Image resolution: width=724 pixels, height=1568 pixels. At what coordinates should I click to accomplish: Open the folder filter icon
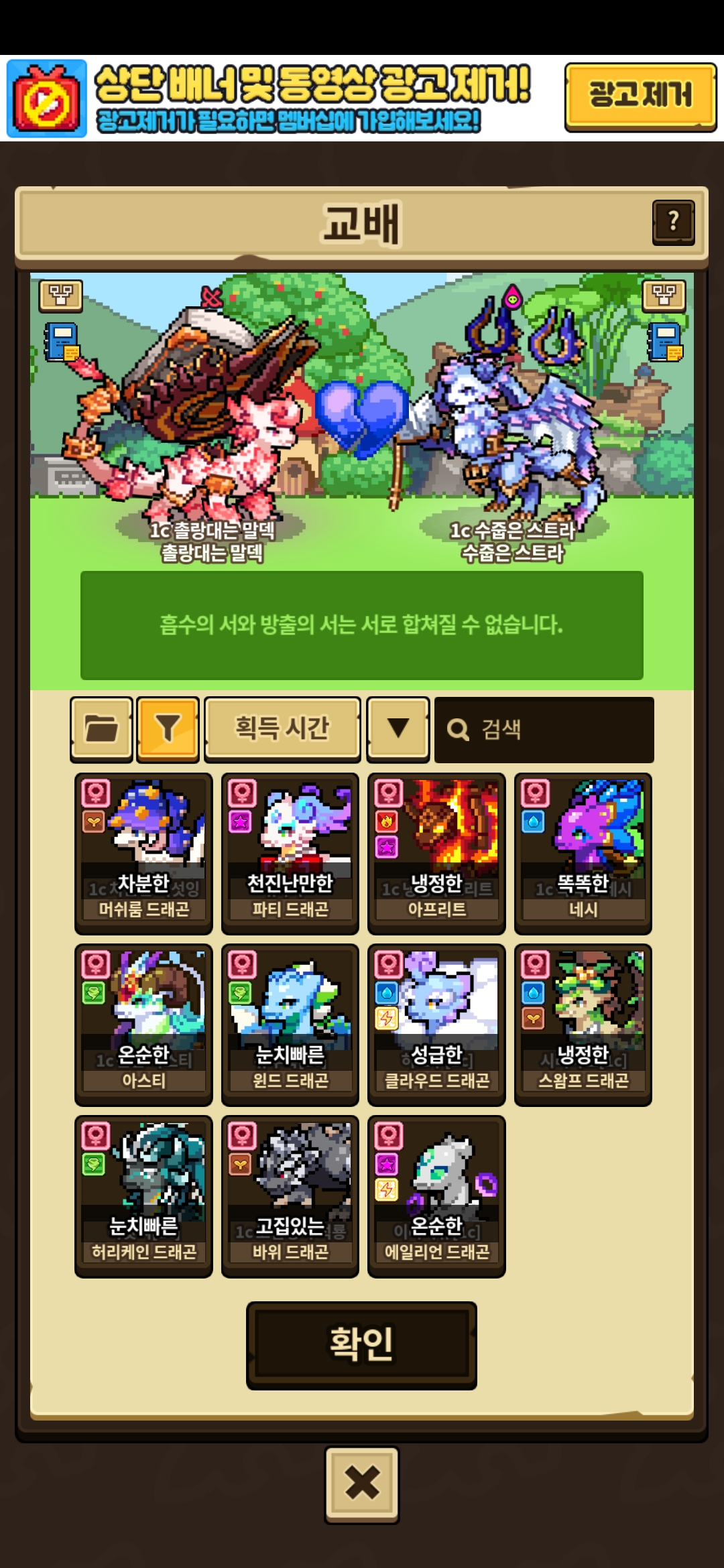[x=101, y=728]
